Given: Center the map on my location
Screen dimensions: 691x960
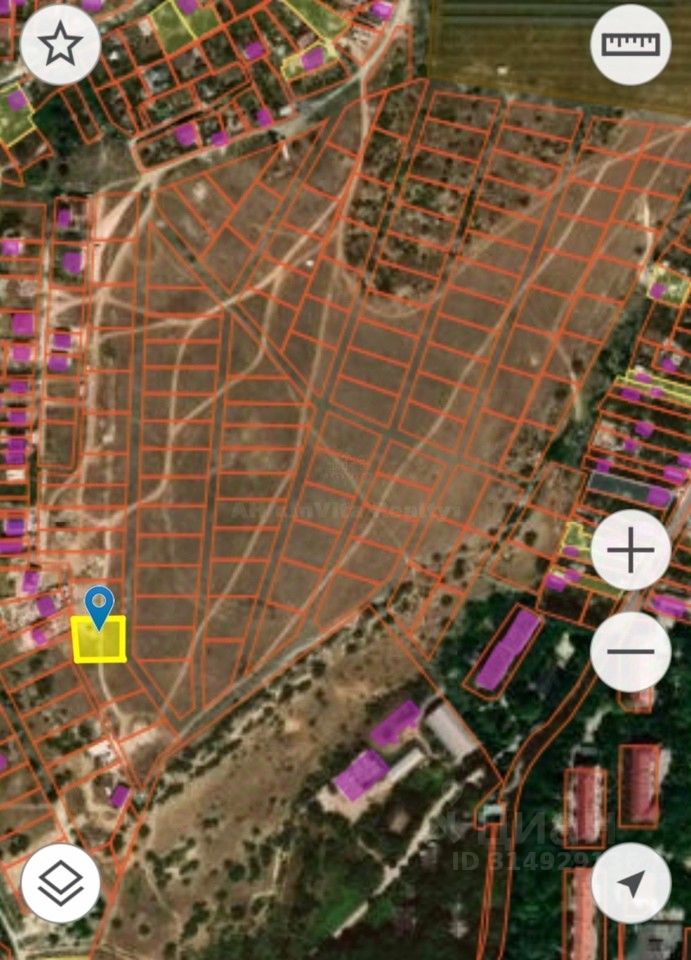Looking at the screenshot, I should (x=630, y=883).
